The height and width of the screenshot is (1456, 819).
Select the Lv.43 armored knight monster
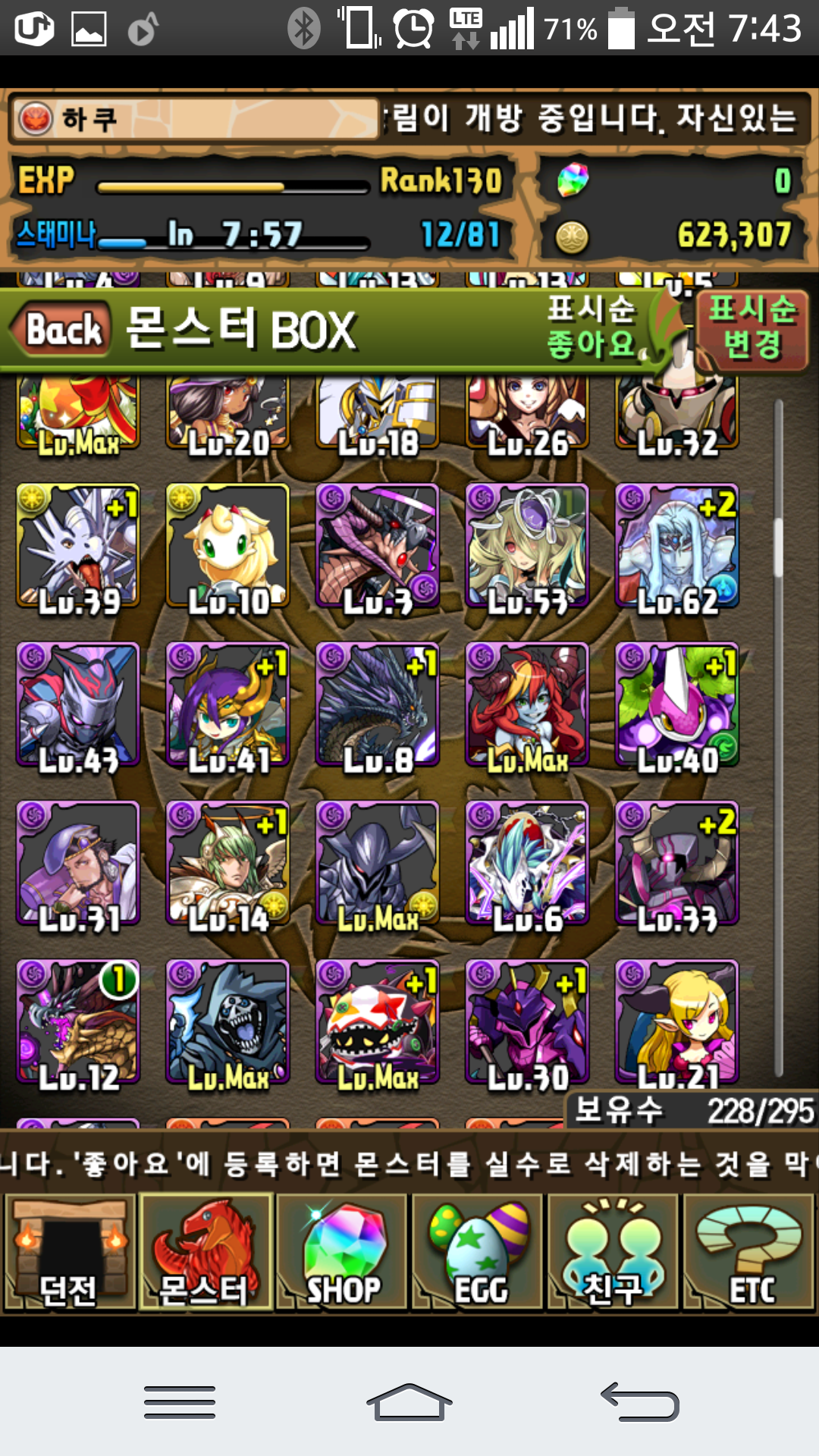(x=78, y=705)
